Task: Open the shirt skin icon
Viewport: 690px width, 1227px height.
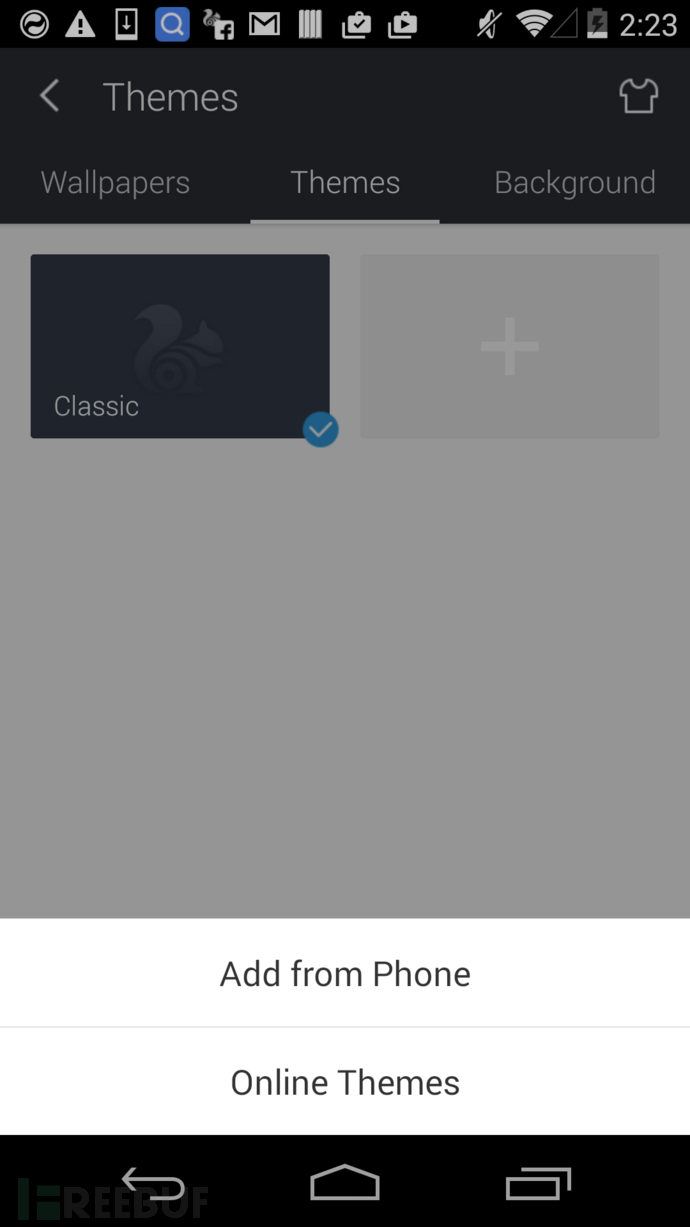Action: pos(638,96)
